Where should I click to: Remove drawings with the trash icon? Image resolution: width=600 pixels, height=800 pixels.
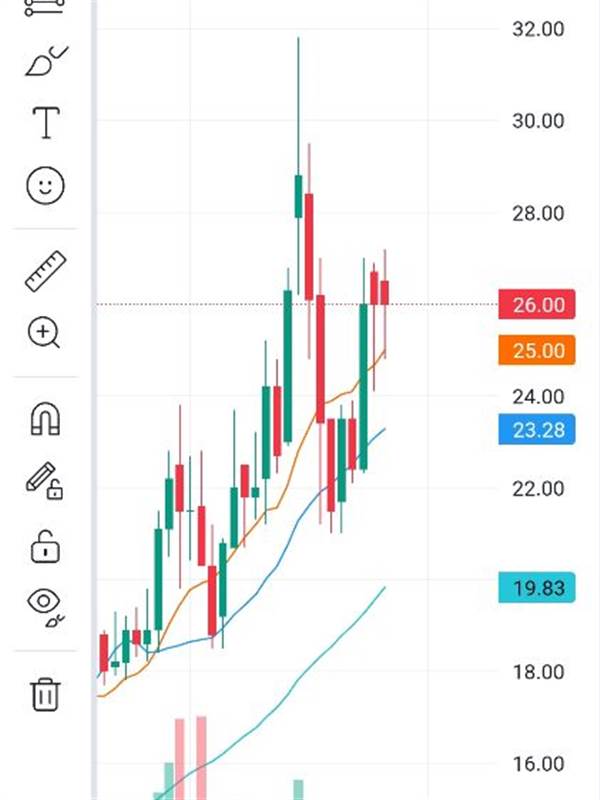(45, 693)
